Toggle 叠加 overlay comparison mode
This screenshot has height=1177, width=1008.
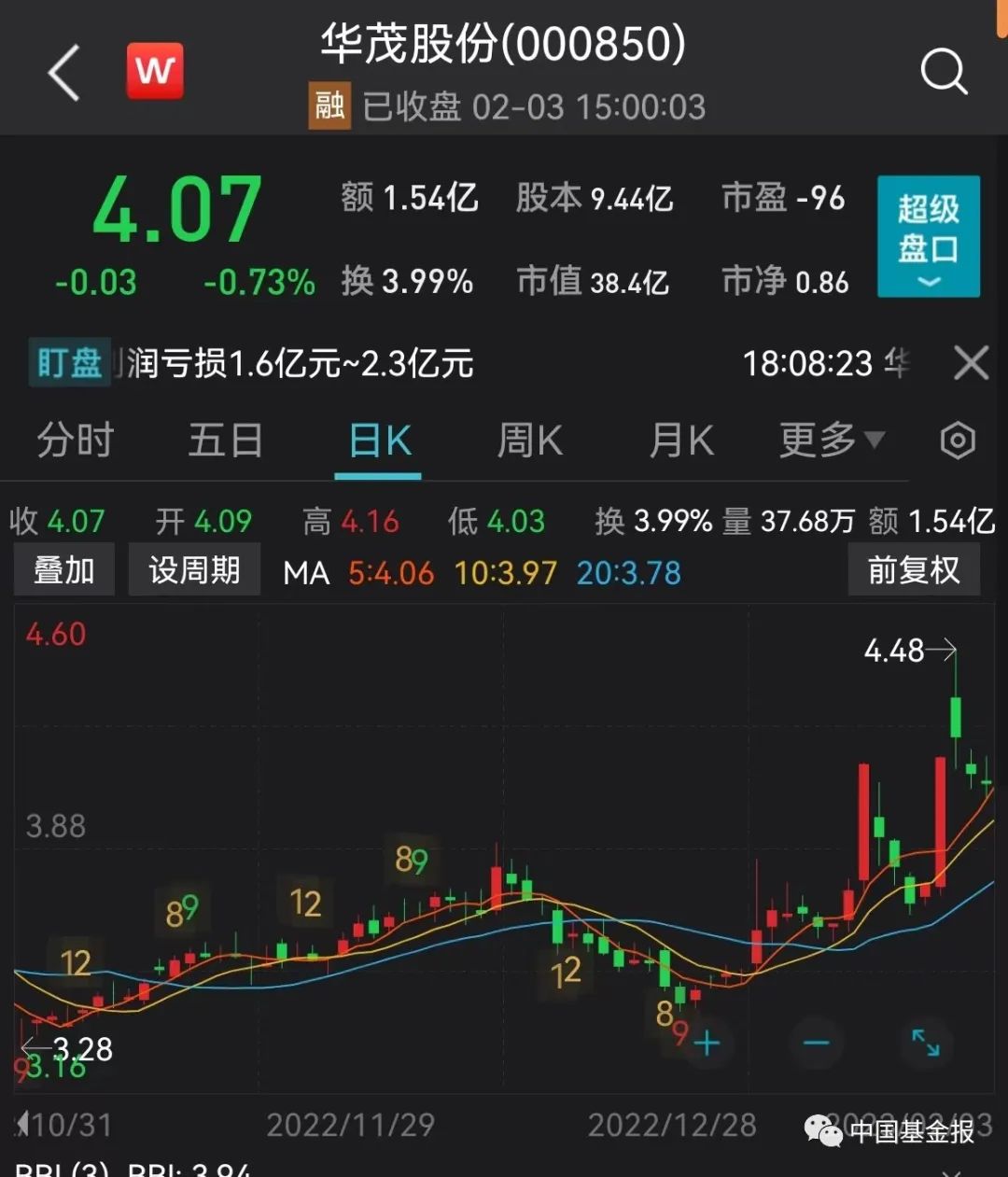63,569
